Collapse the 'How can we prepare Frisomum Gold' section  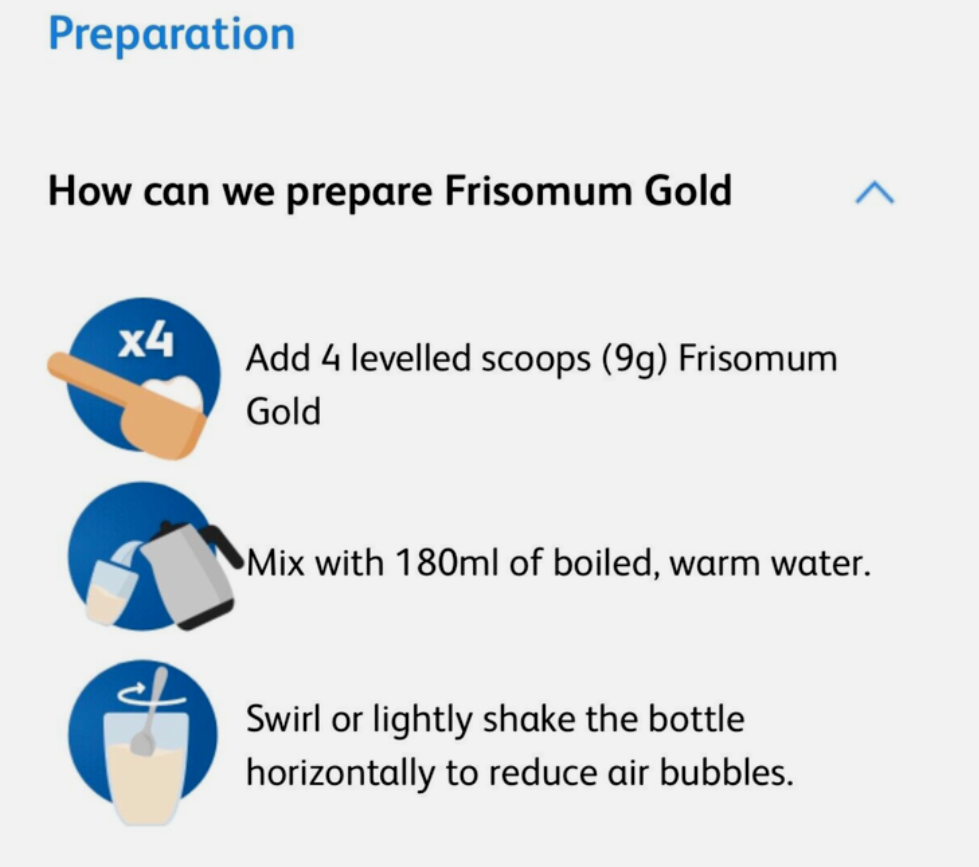874,193
